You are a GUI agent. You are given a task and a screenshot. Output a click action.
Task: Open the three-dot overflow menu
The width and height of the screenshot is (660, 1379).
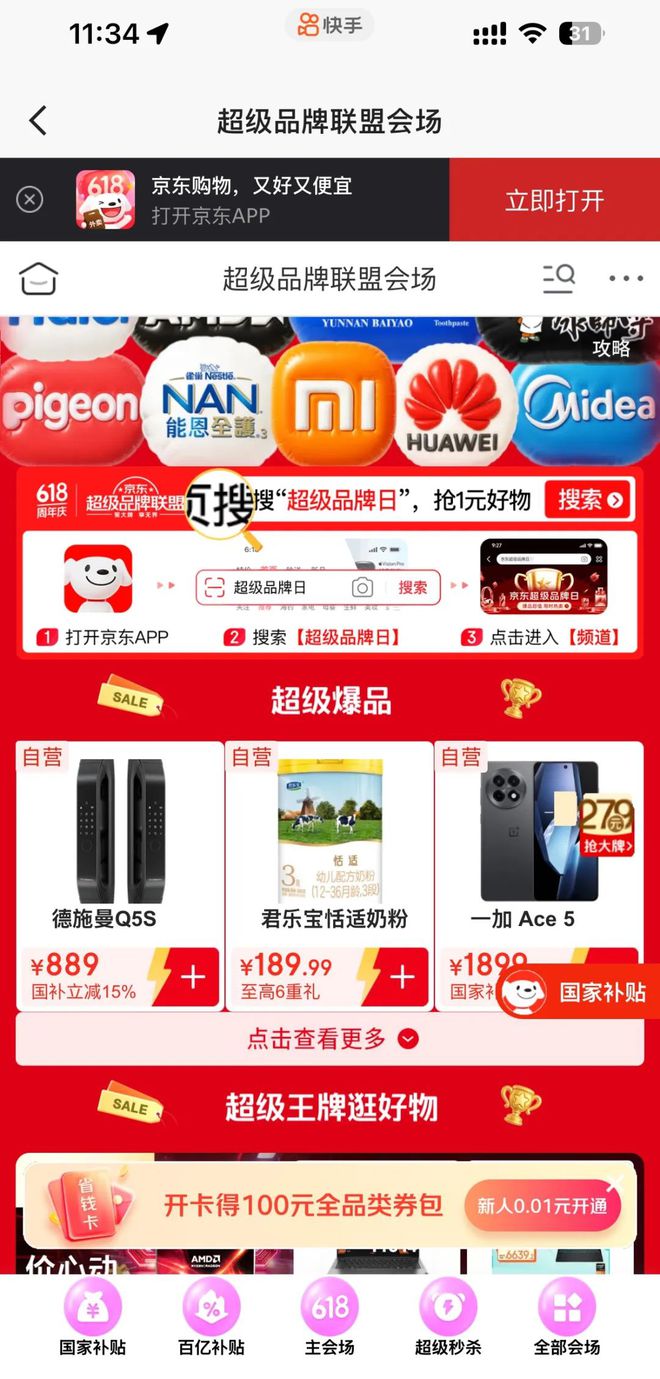tap(626, 279)
